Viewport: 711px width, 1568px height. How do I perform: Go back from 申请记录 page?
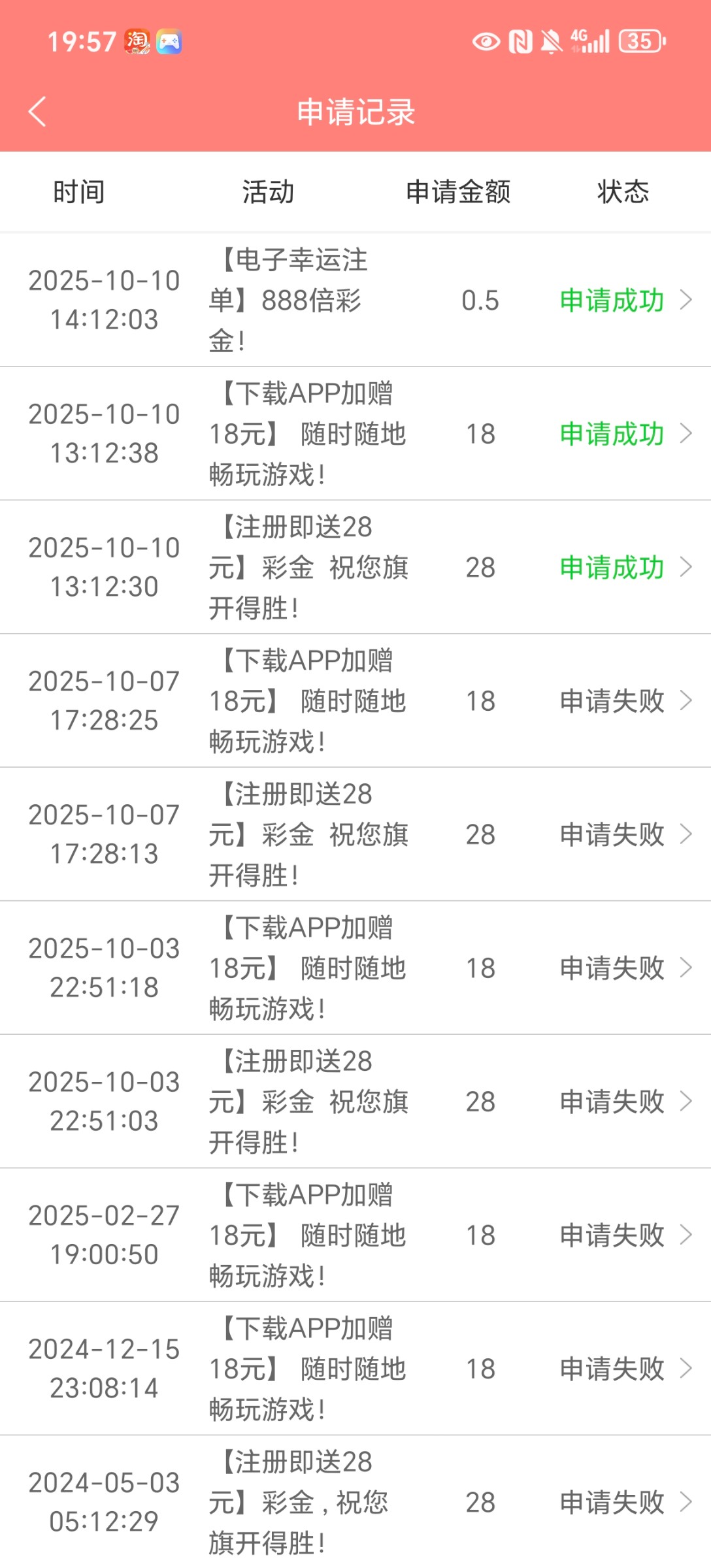[38, 112]
